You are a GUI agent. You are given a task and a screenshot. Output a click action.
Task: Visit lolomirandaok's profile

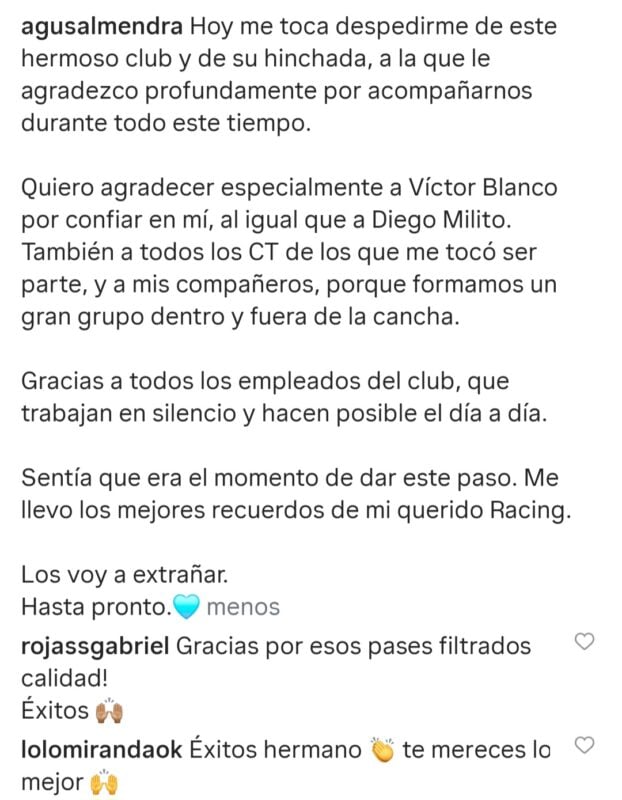(102, 749)
